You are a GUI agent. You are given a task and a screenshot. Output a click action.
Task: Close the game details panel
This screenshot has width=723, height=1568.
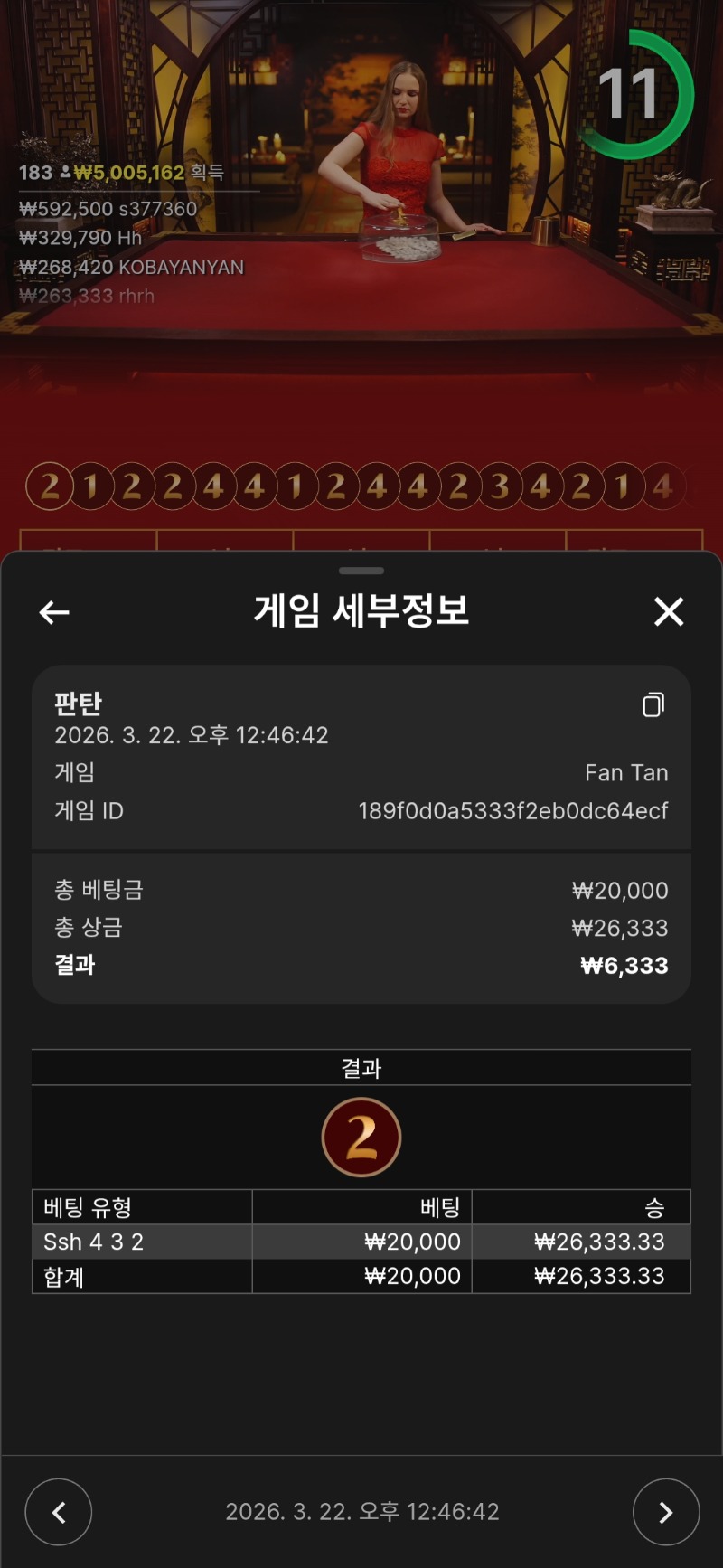669,611
